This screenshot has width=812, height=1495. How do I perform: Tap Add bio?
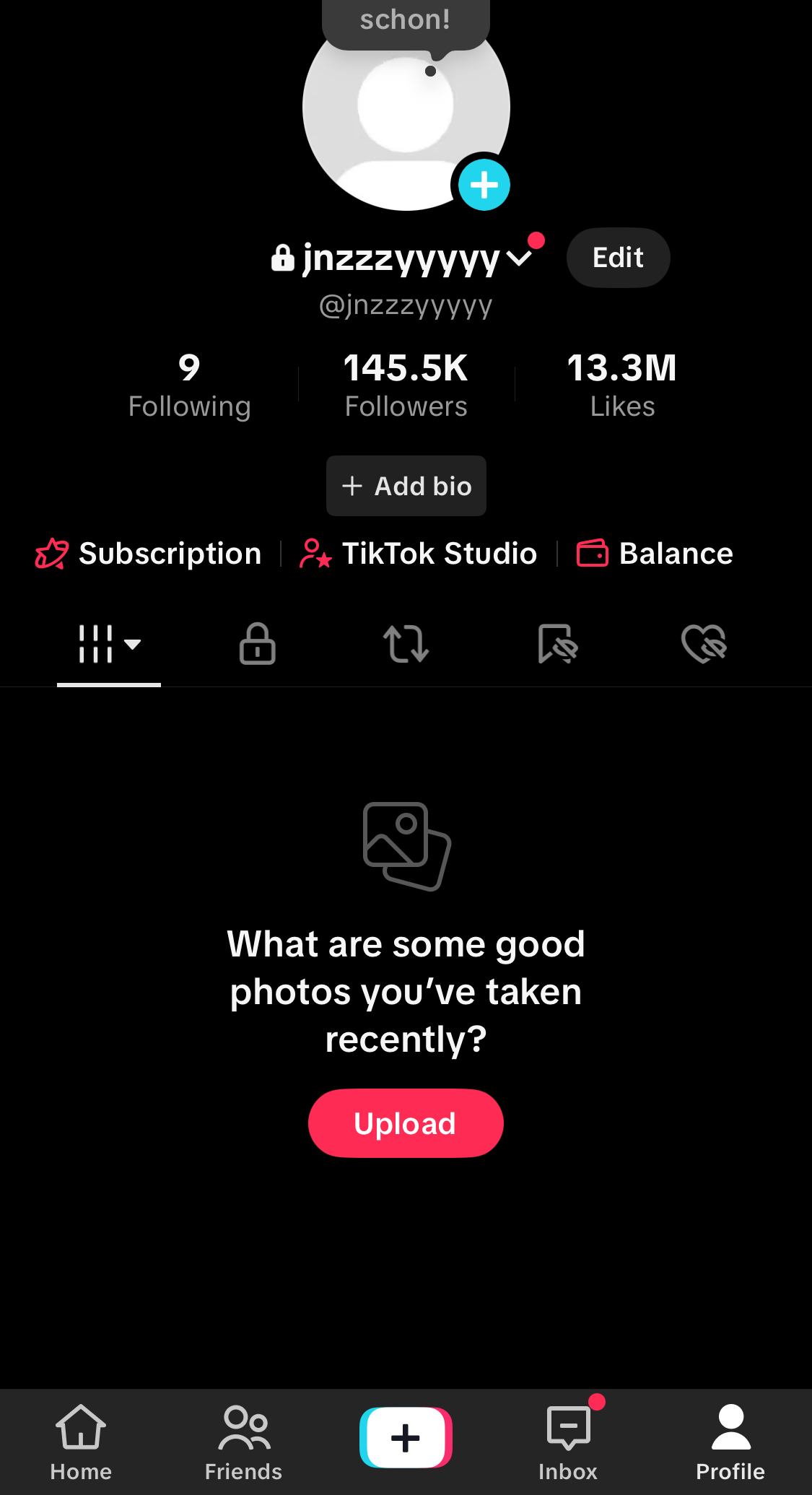click(406, 486)
